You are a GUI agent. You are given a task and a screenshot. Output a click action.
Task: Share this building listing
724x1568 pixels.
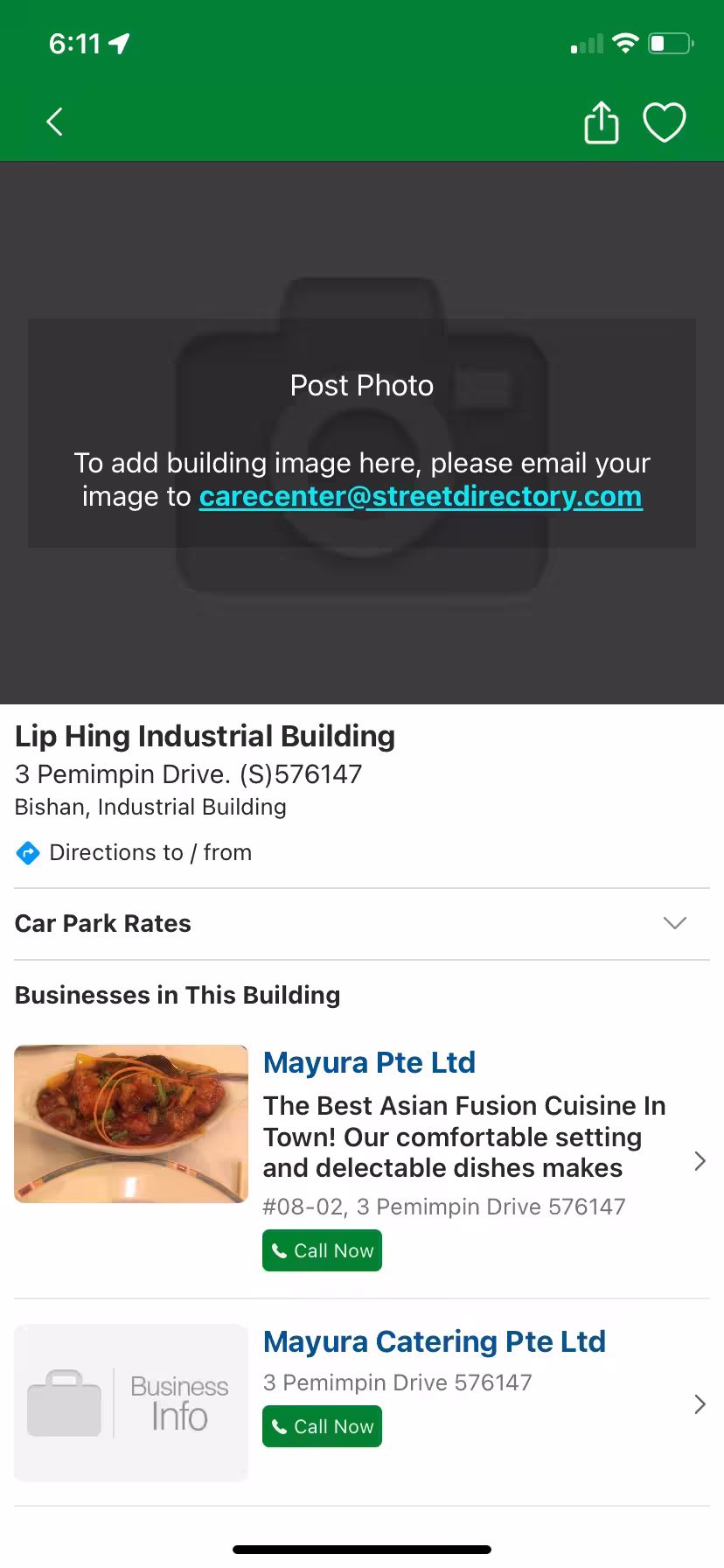(601, 122)
